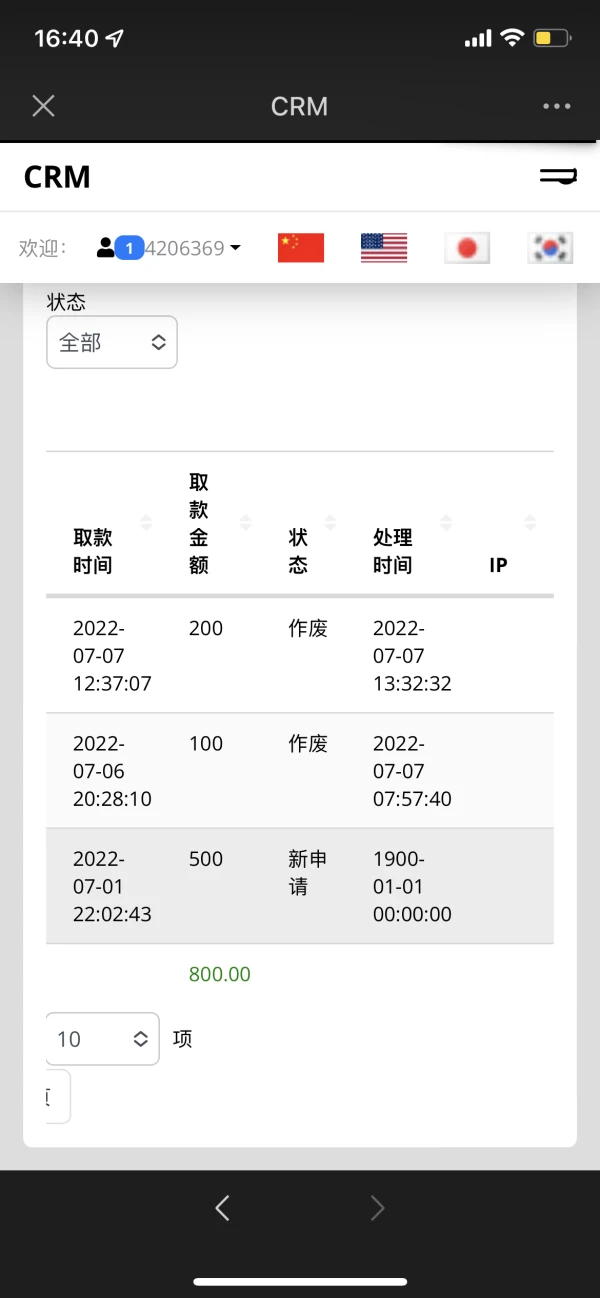Switch to Korean flag language
Viewport: 600px width, 1298px height.
point(550,248)
